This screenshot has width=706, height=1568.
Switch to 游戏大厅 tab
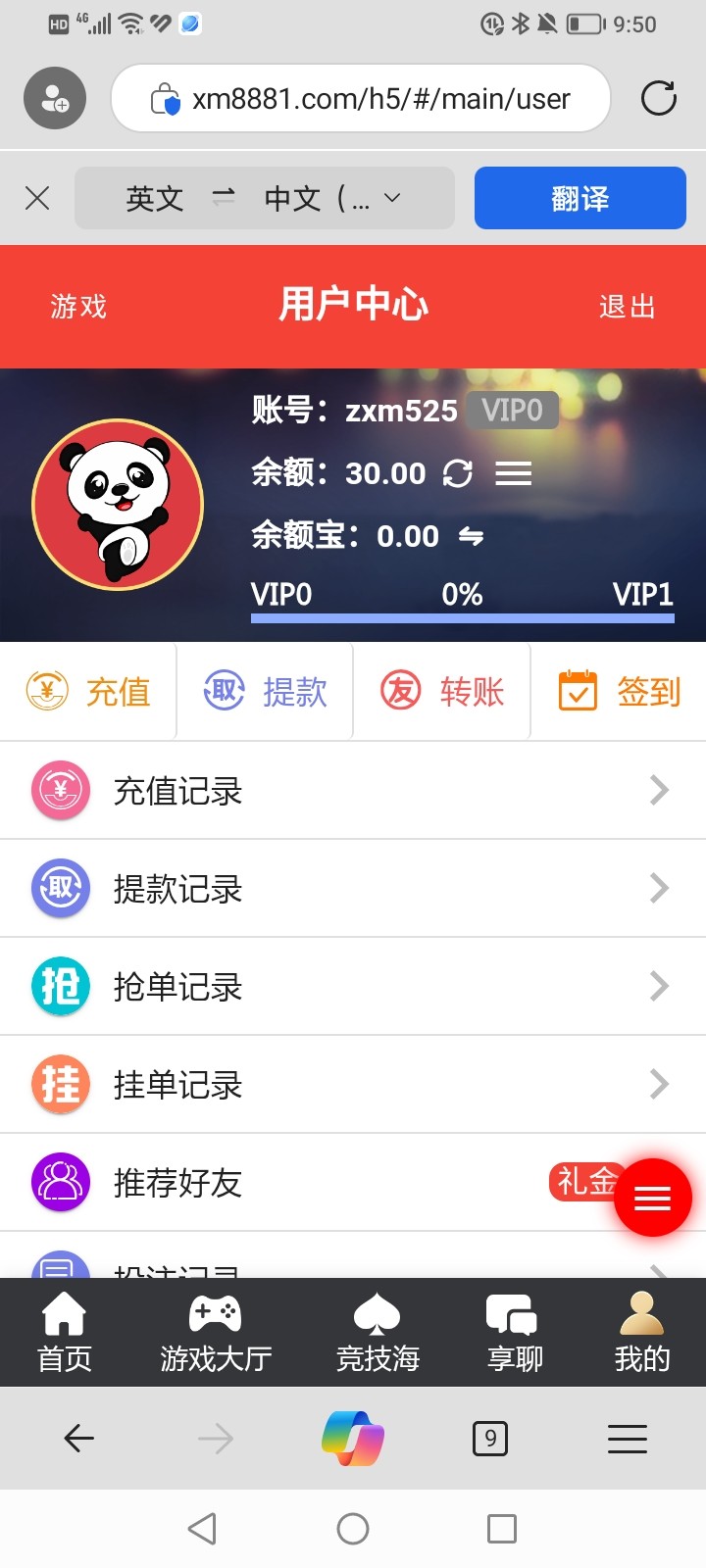coord(216,1333)
